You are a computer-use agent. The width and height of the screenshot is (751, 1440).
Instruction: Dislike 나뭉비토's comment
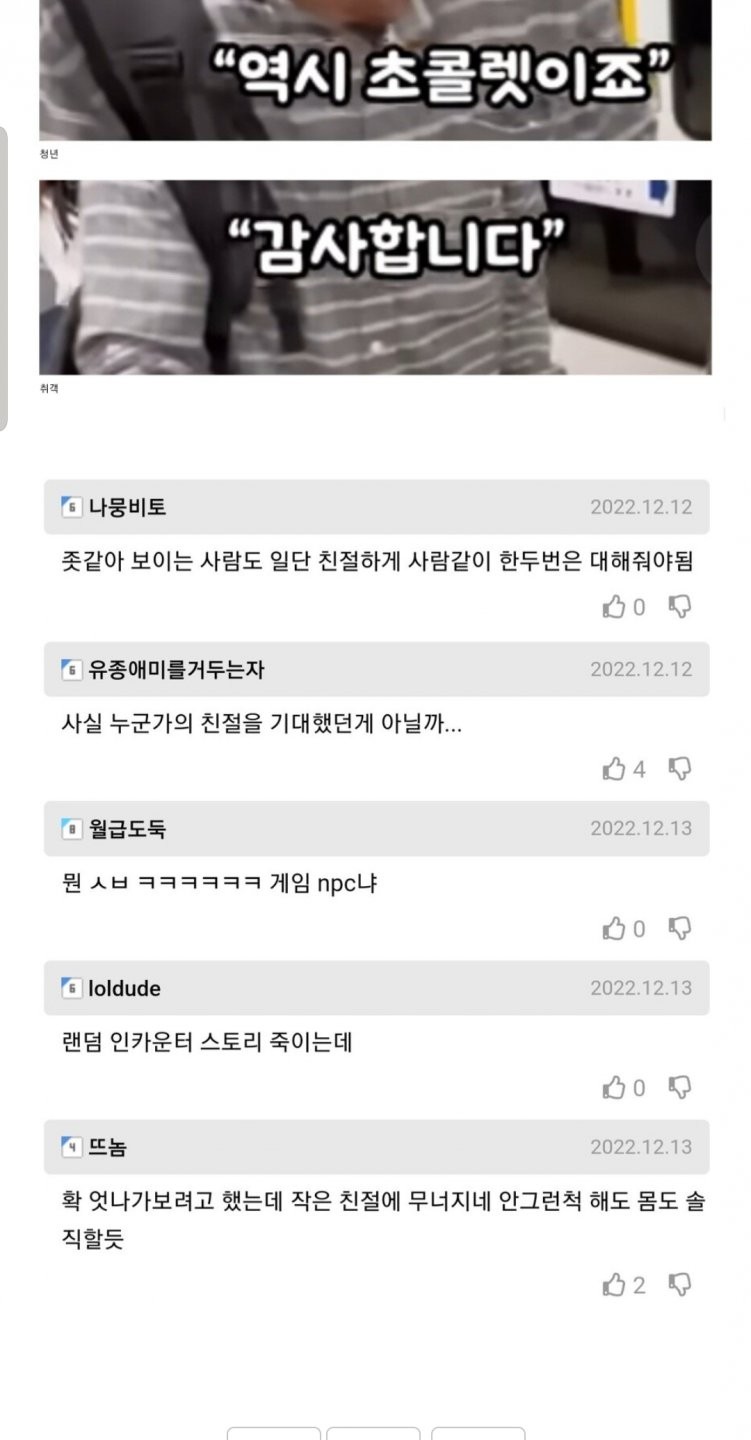(680, 607)
